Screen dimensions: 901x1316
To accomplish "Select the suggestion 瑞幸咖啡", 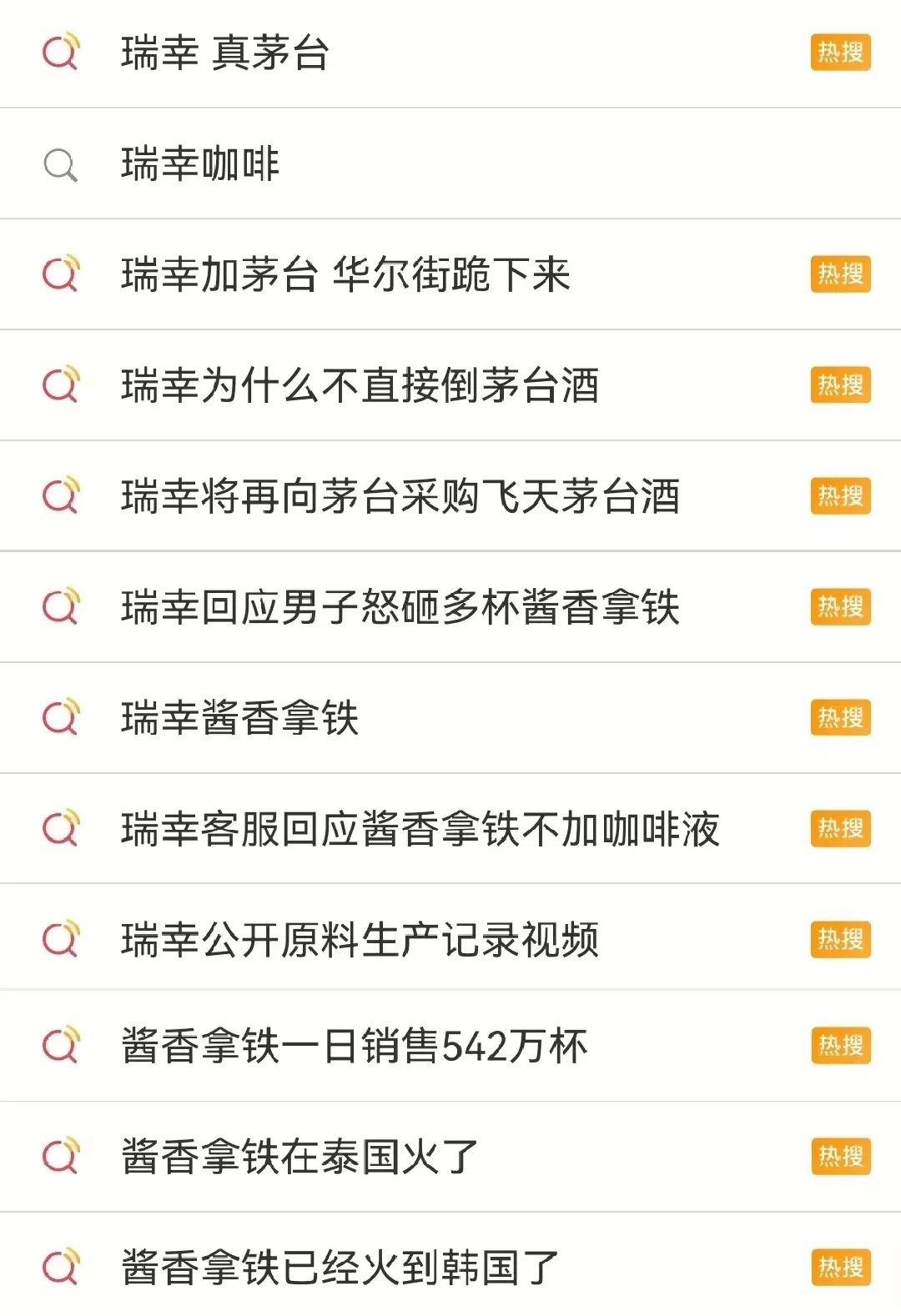I will (x=200, y=164).
